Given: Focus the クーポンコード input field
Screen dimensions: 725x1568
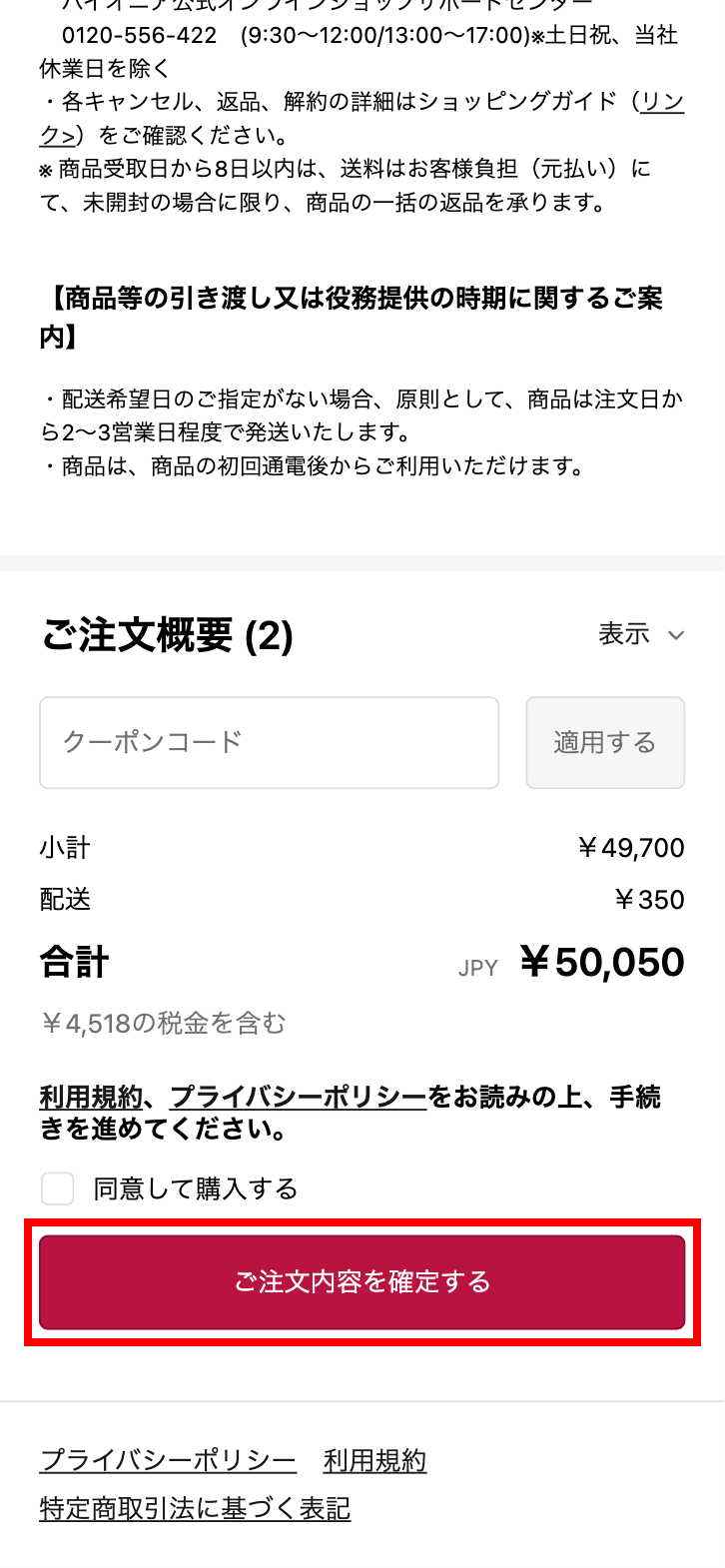Looking at the screenshot, I should tap(270, 742).
